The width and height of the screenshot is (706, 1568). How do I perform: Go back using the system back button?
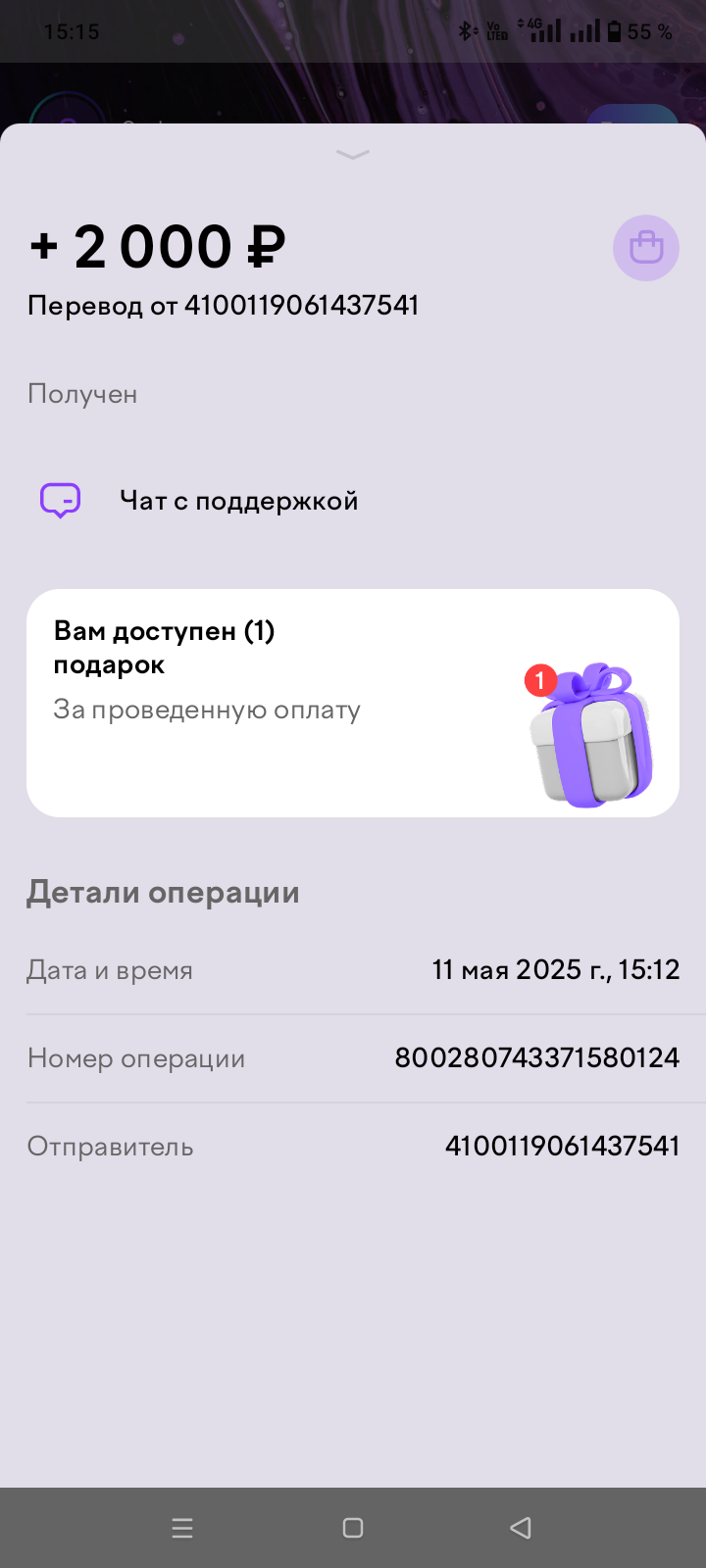point(521,1527)
